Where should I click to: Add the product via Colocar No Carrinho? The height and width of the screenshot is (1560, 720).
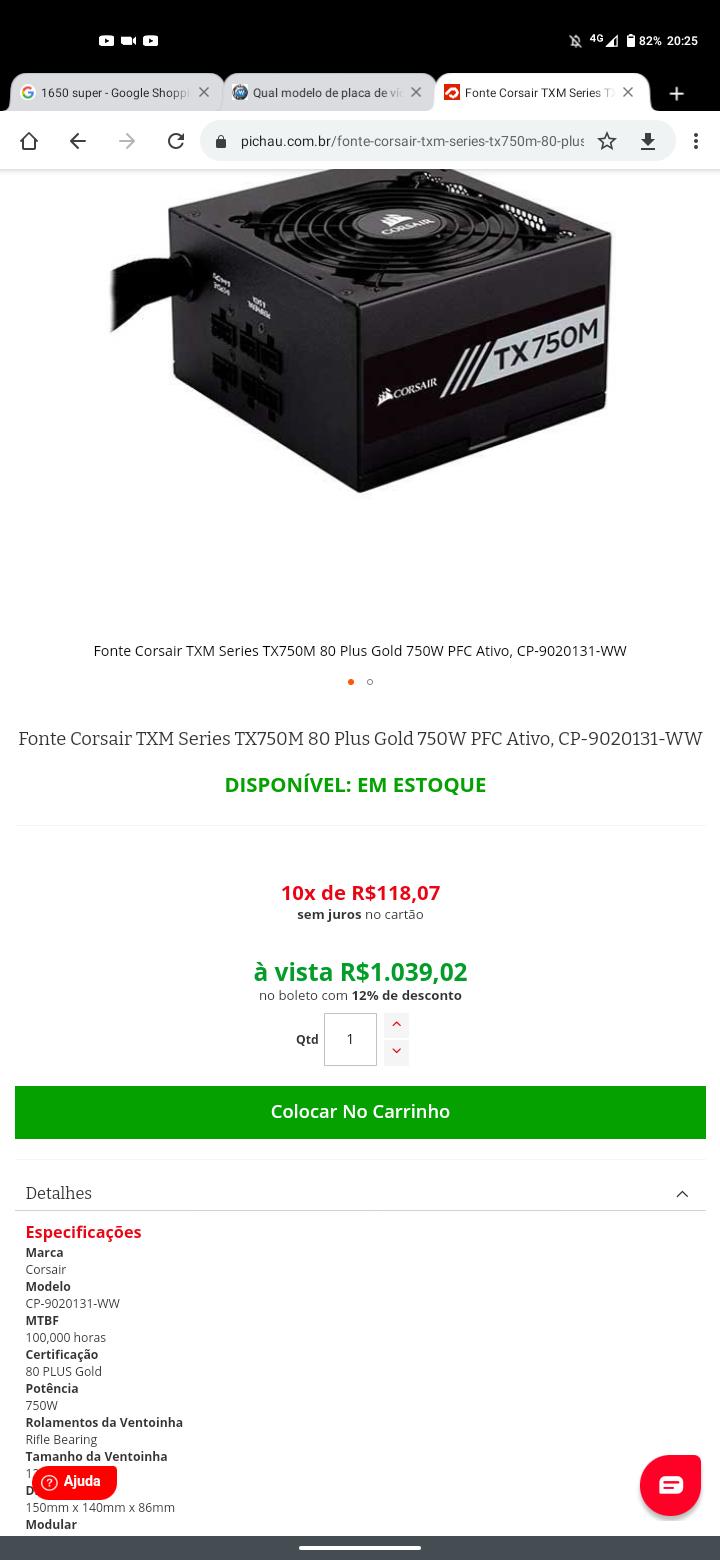(x=360, y=1112)
